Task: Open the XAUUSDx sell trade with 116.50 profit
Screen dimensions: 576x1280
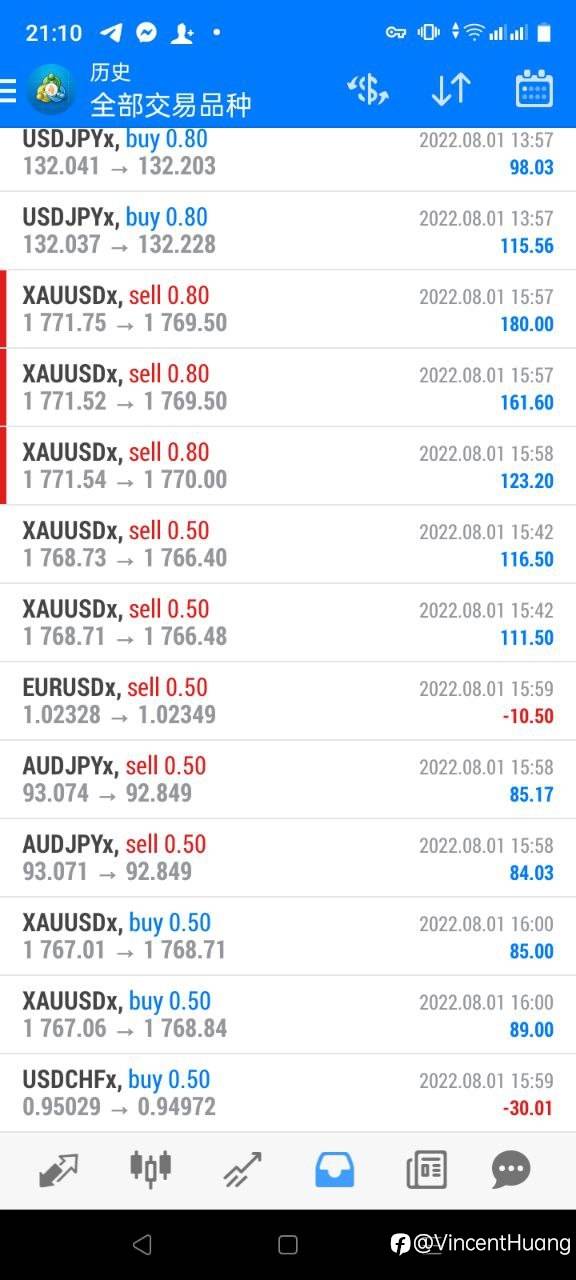Action: point(288,544)
